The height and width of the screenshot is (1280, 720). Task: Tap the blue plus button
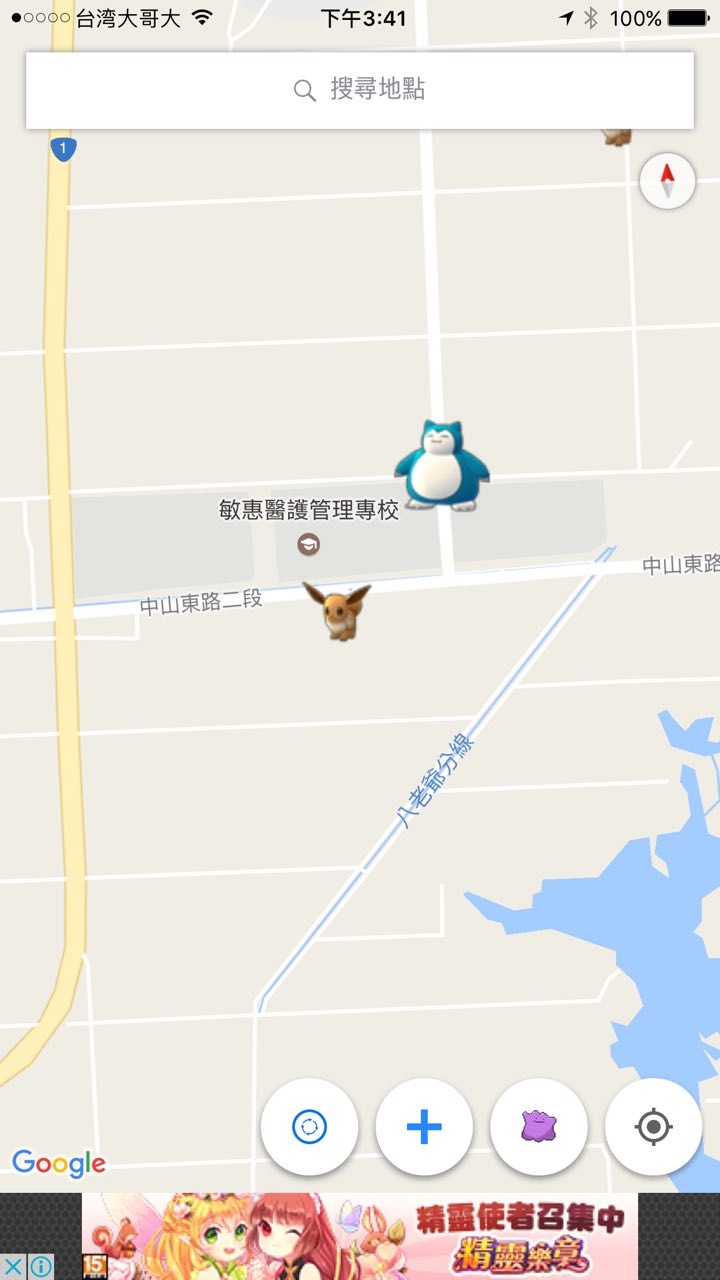pyautogui.click(x=424, y=1127)
